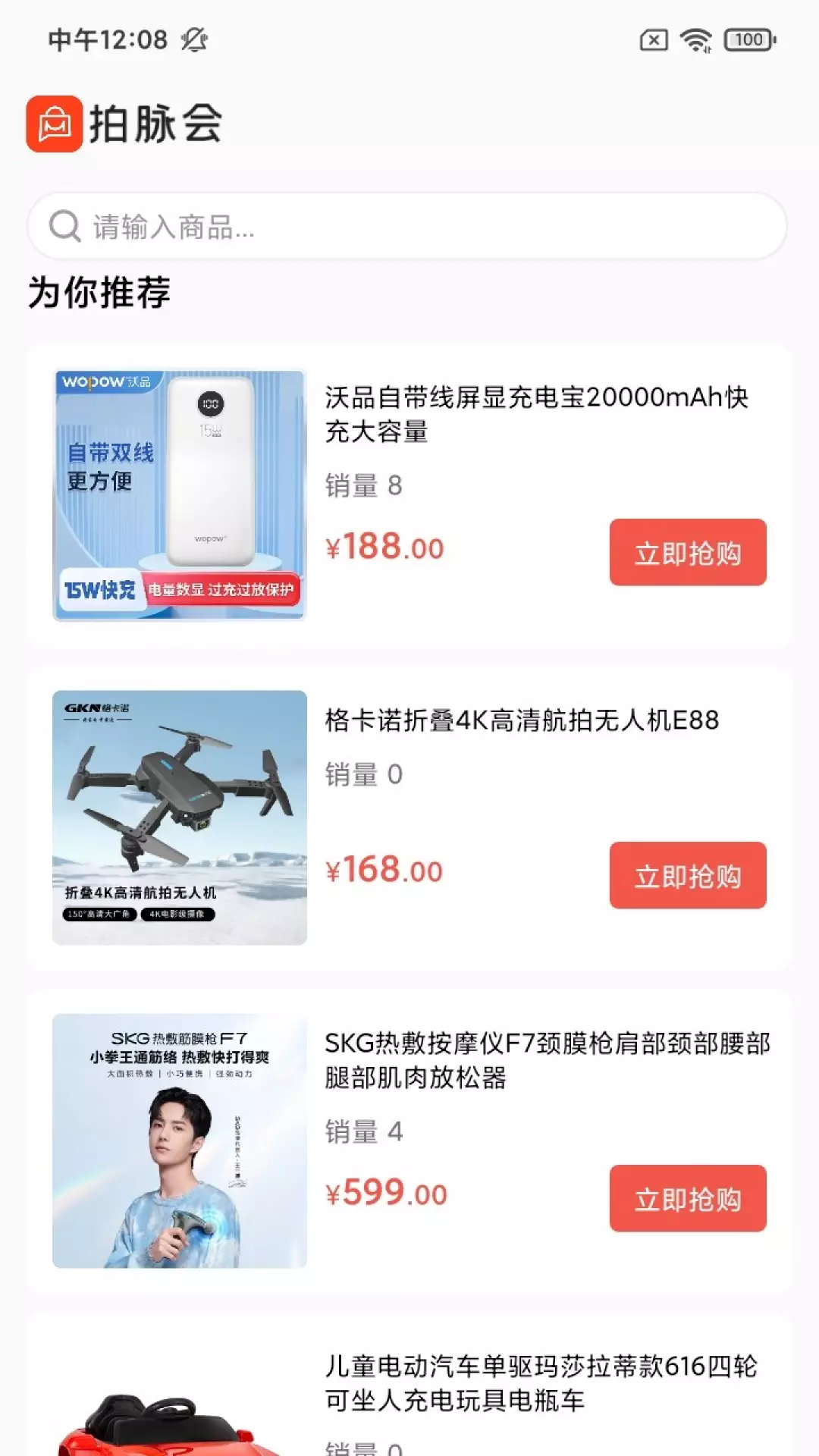Tap 立即抢购 for the 格卡诺 drone
The image size is (819, 1456).
coord(688,875)
